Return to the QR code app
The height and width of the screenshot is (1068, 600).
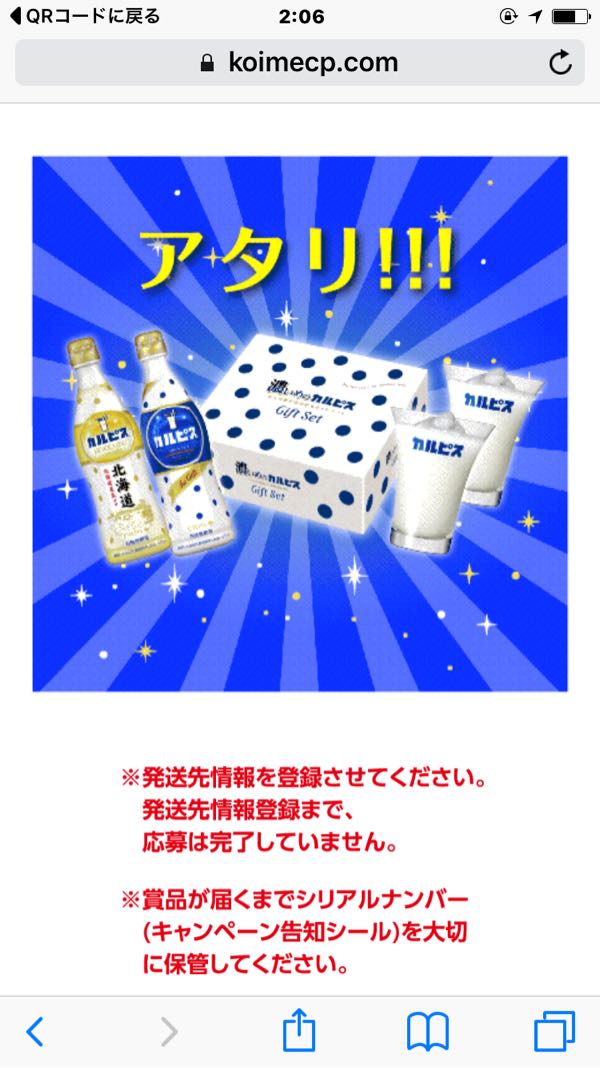pos(84,17)
